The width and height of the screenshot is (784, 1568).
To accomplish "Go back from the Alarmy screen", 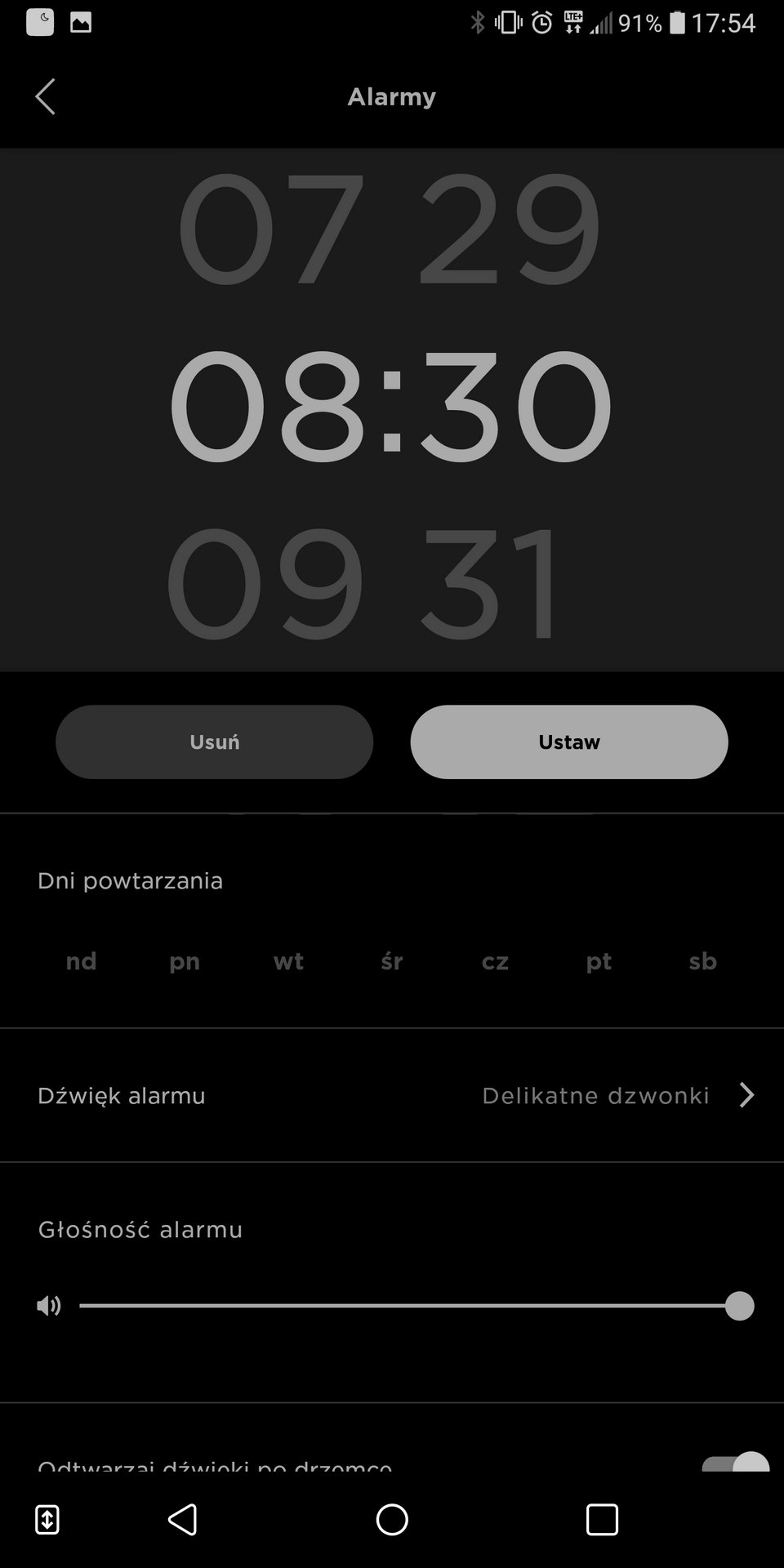I will (46, 96).
